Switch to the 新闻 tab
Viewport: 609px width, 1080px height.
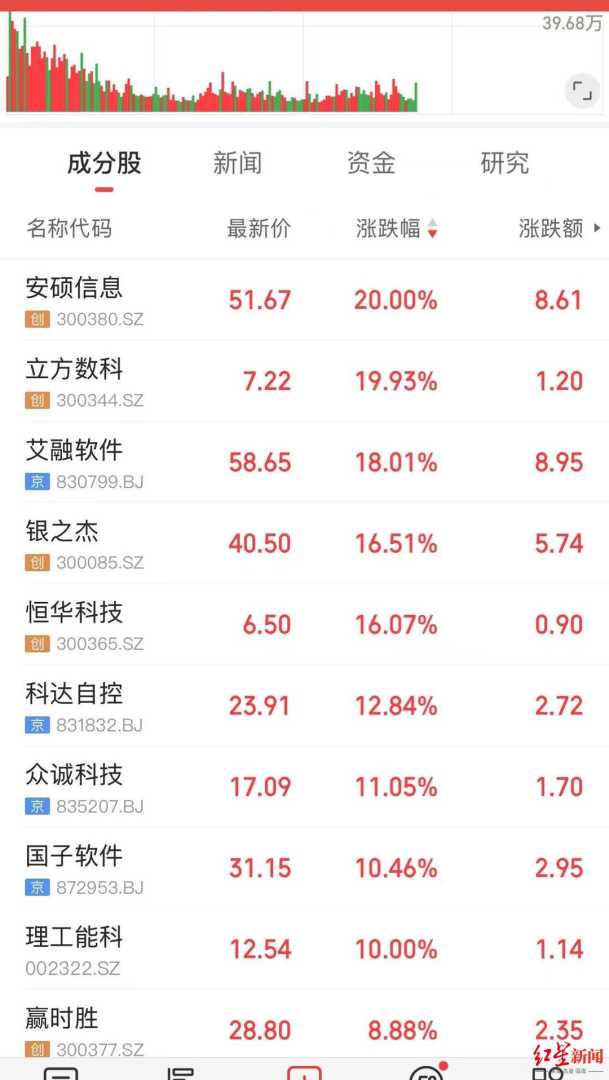(x=237, y=164)
